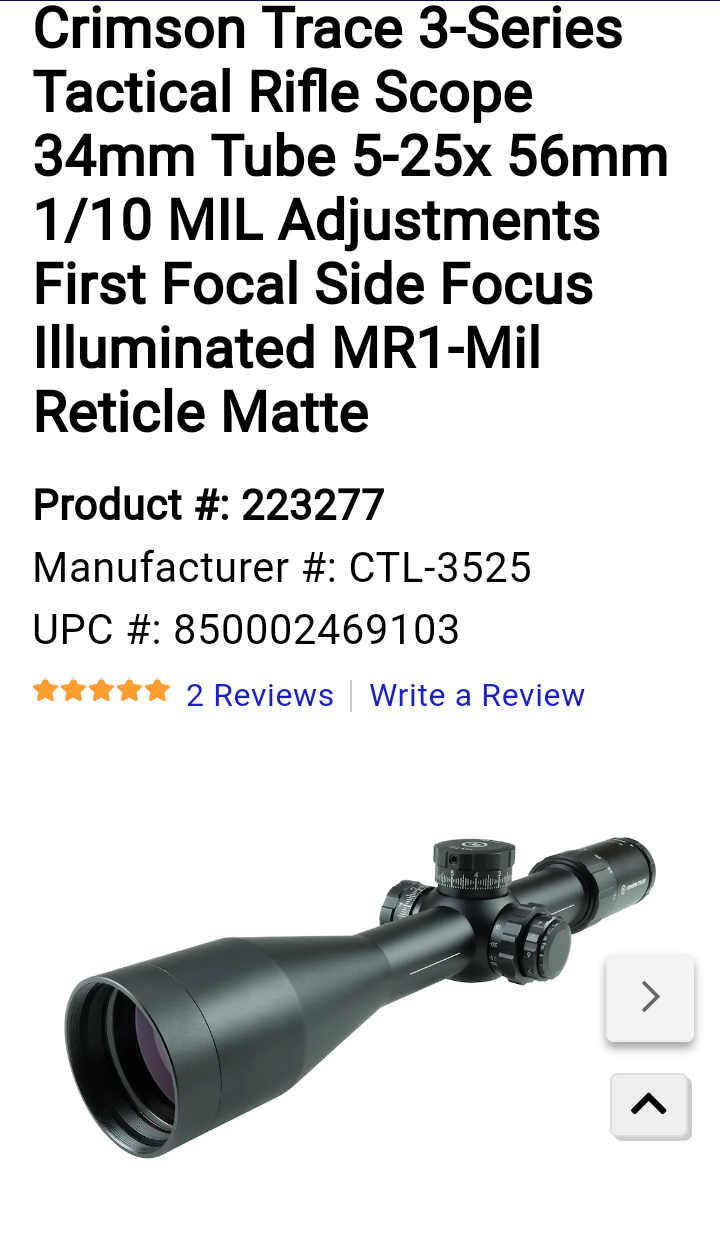This screenshot has height=1233, width=720.
Task: Tap Write a Review link
Action: click(477, 695)
